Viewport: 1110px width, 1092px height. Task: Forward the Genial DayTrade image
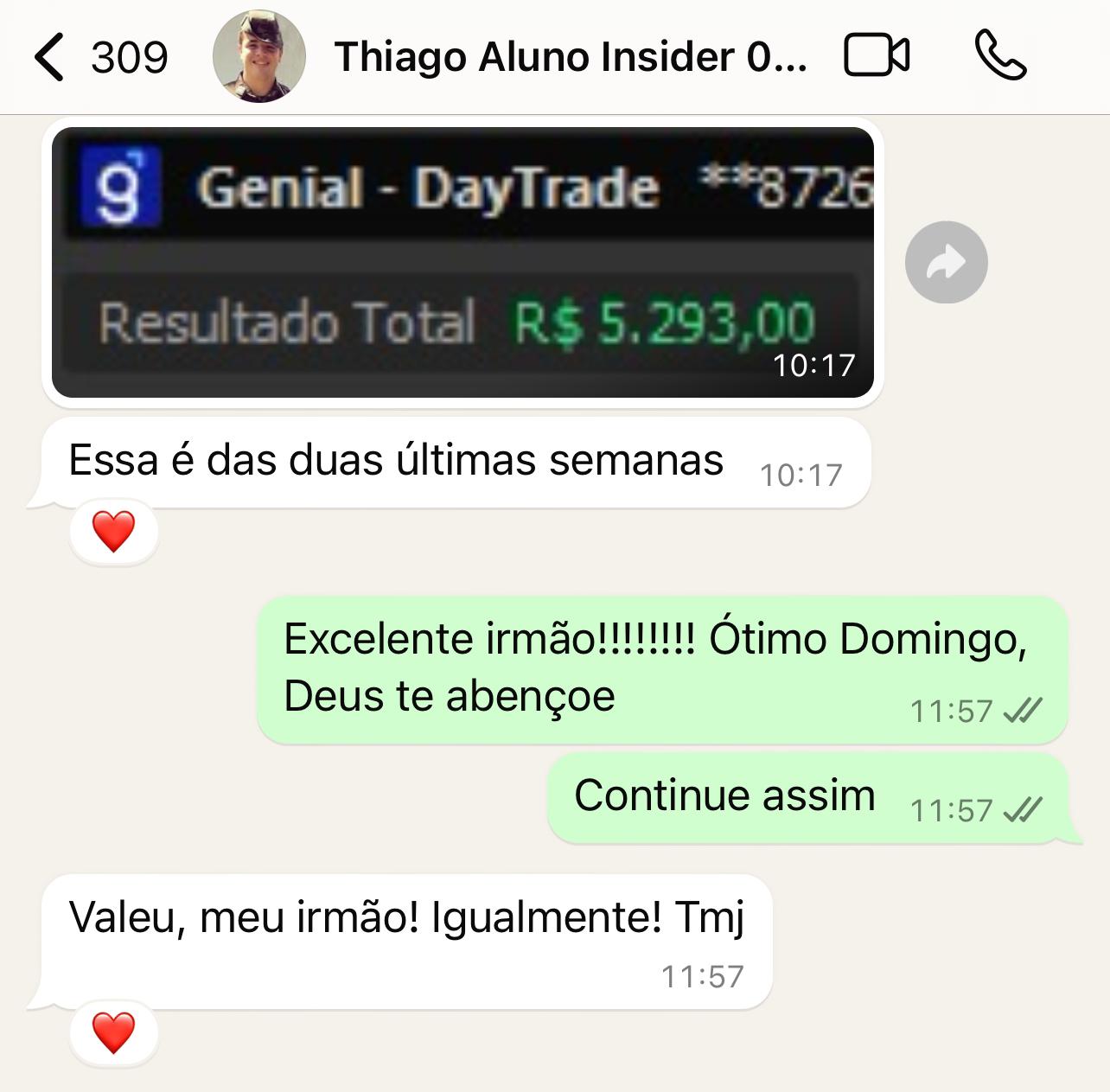(946, 263)
